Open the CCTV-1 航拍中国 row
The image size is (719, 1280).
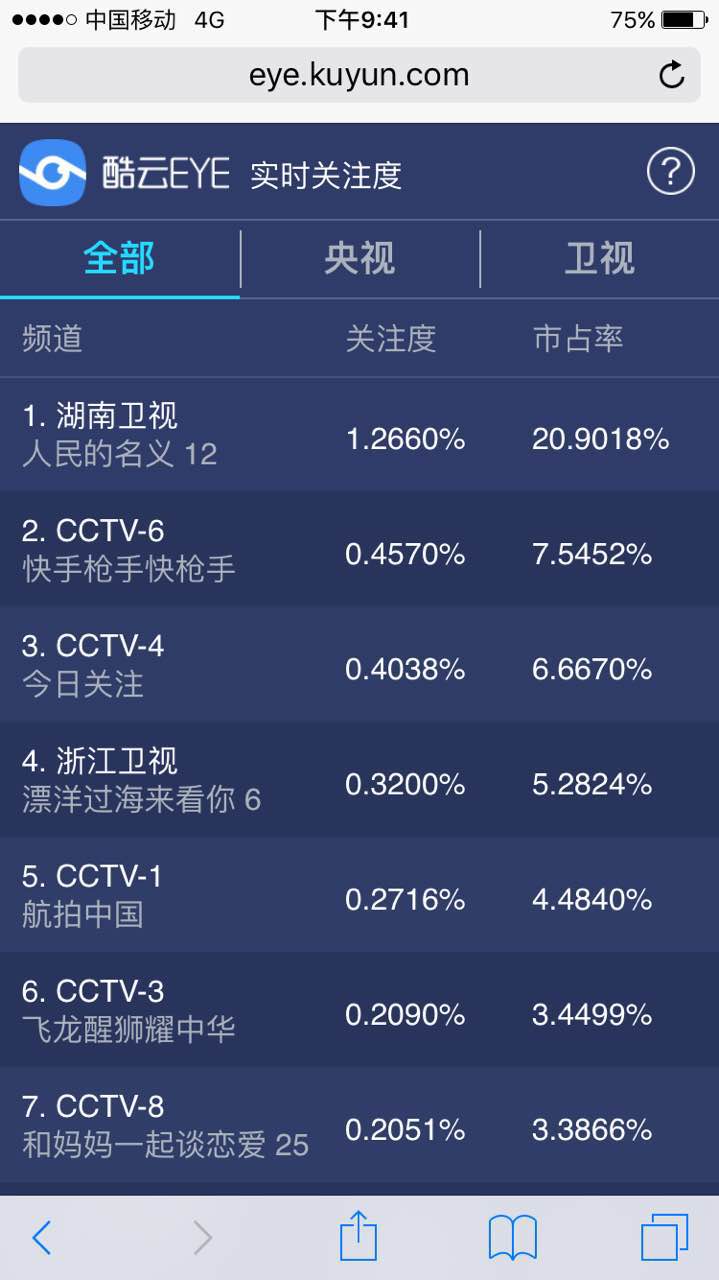tap(359, 896)
